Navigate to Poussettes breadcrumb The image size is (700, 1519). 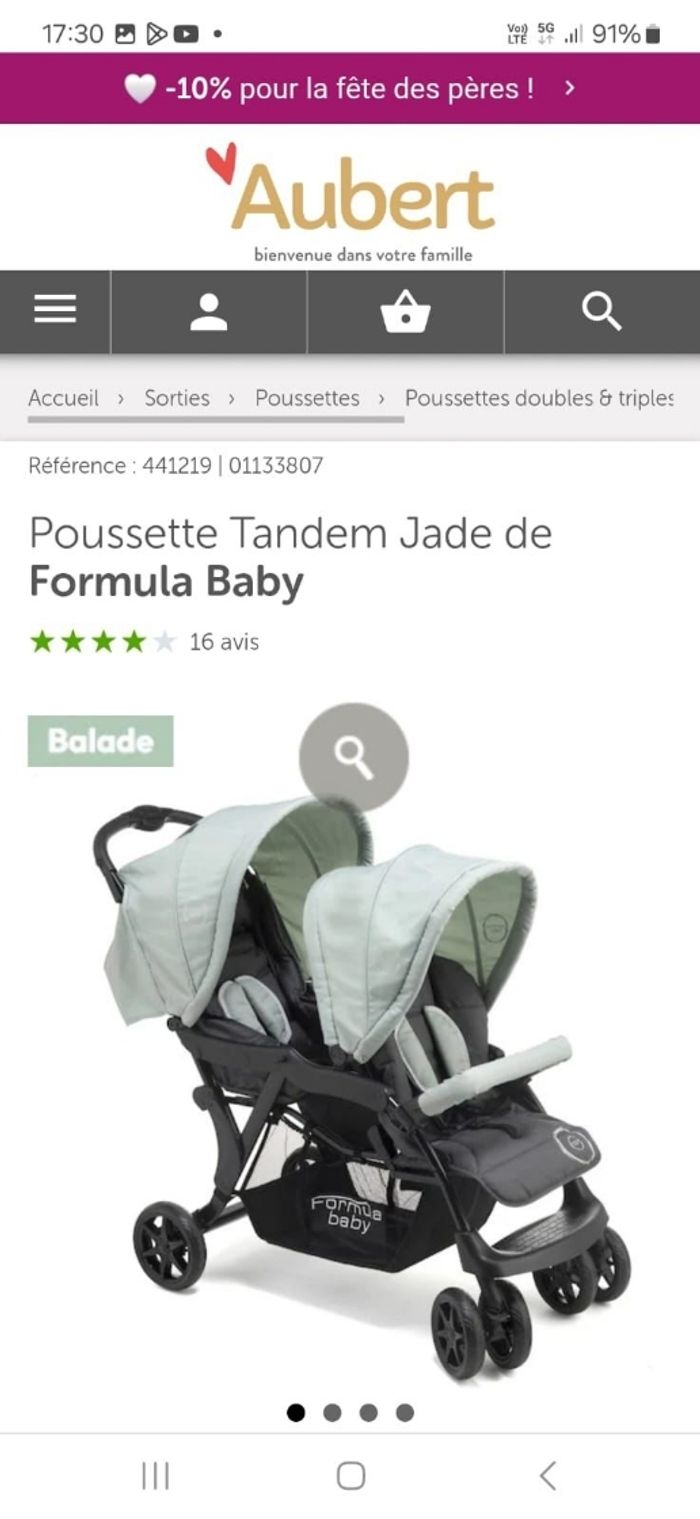[x=307, y=398]
